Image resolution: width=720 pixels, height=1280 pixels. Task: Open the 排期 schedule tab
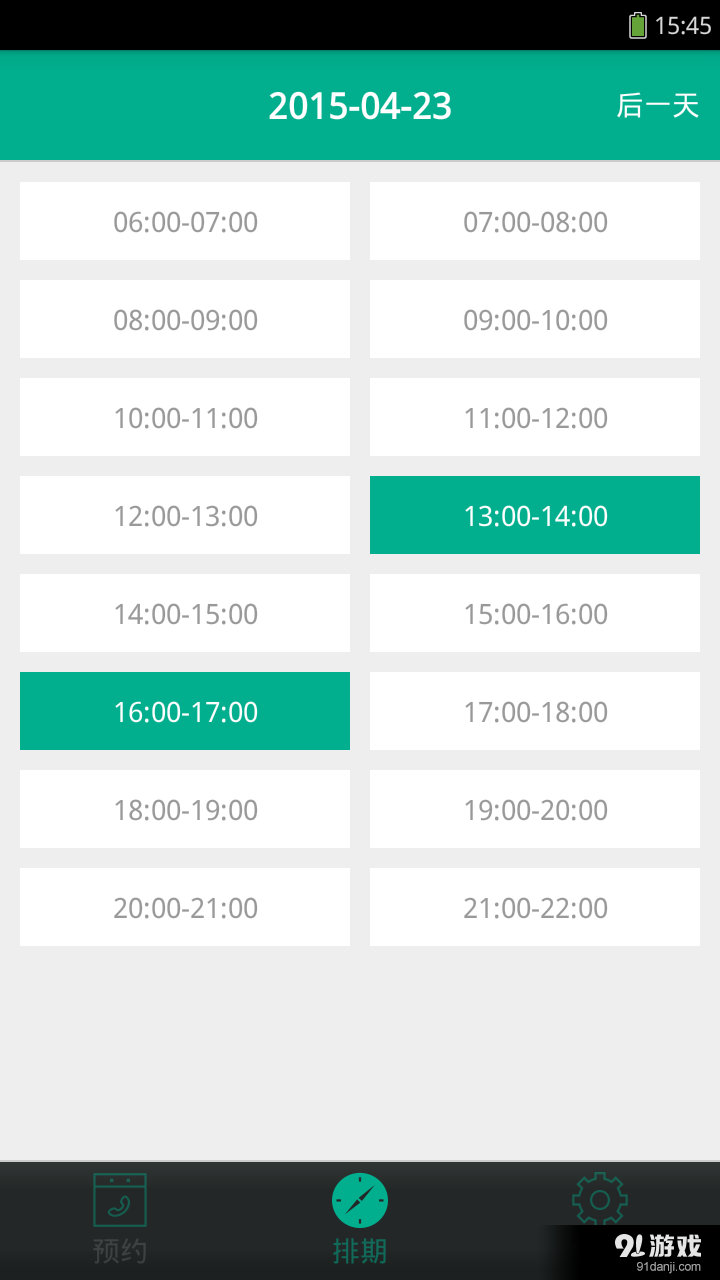point(360,1218)
